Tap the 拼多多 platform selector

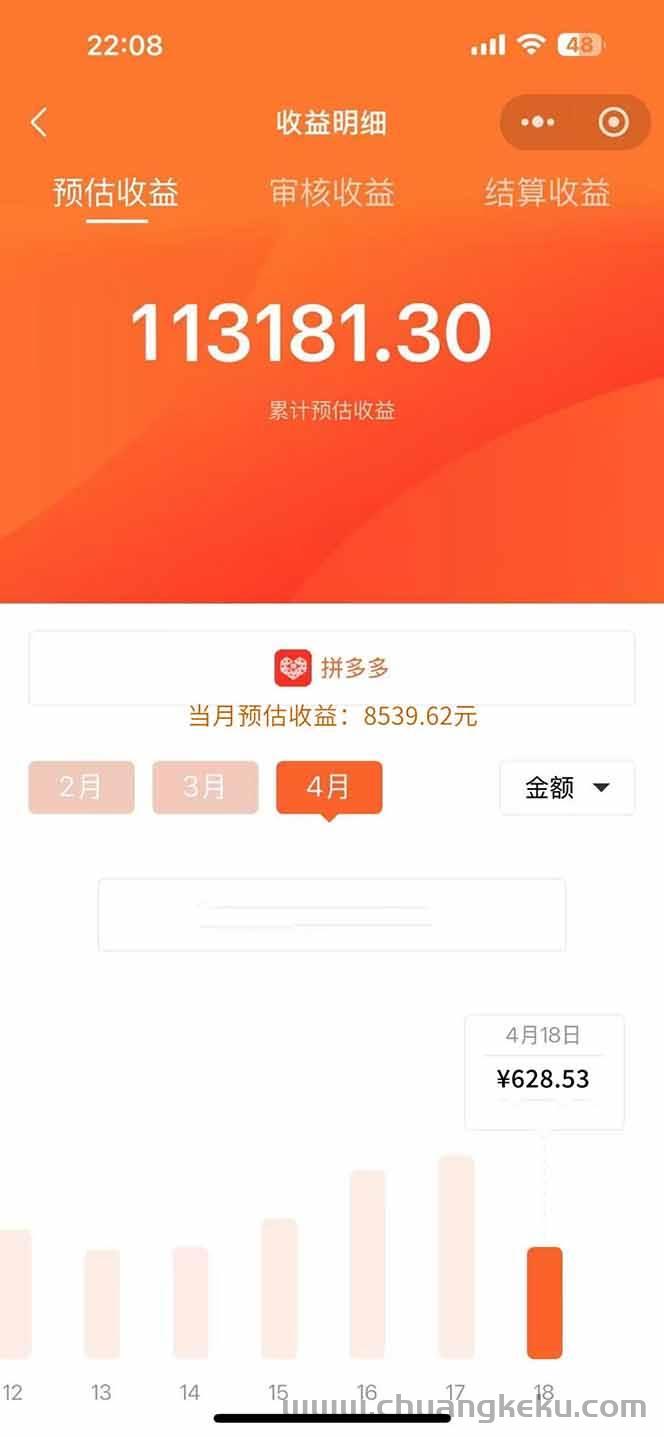pyautogui.click(x=332, y=668)
